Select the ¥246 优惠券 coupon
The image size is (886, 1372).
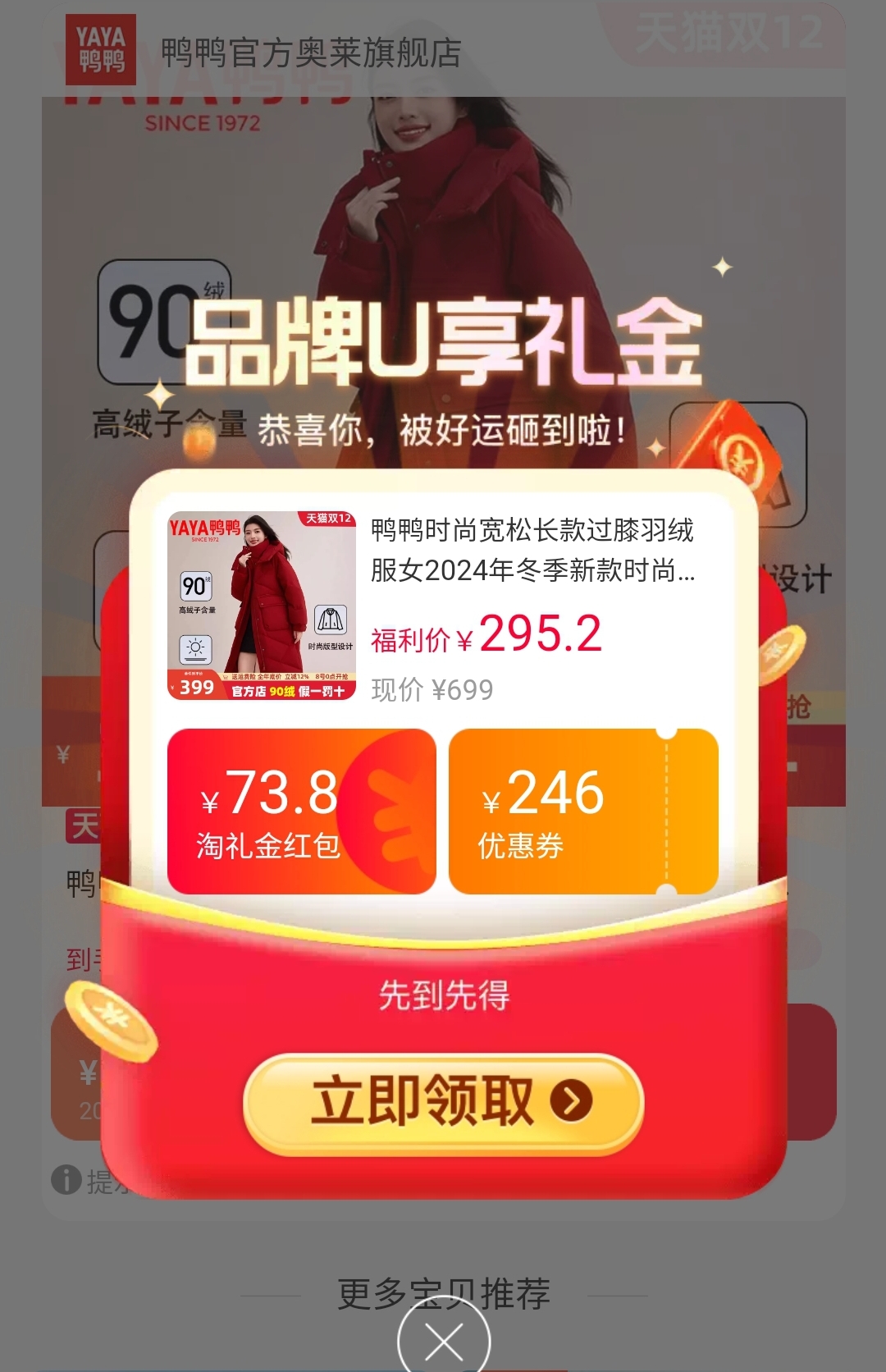coord(582,811)
